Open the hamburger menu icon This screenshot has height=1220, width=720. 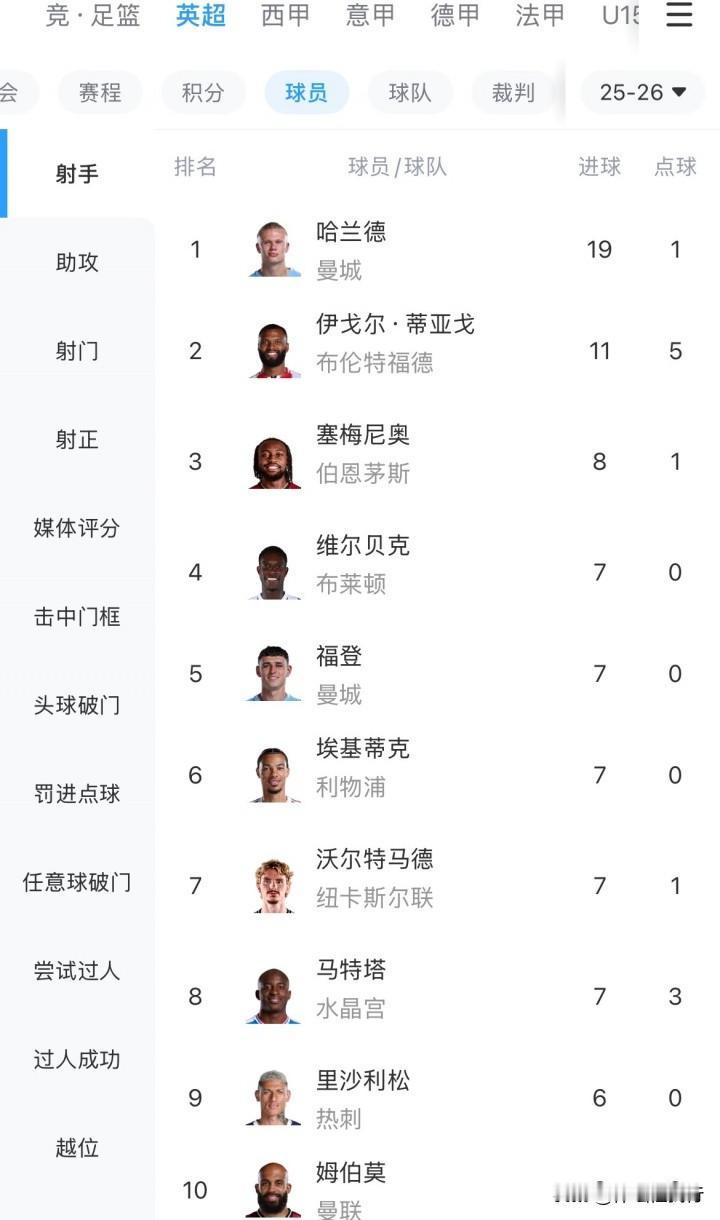pos(679,15)
